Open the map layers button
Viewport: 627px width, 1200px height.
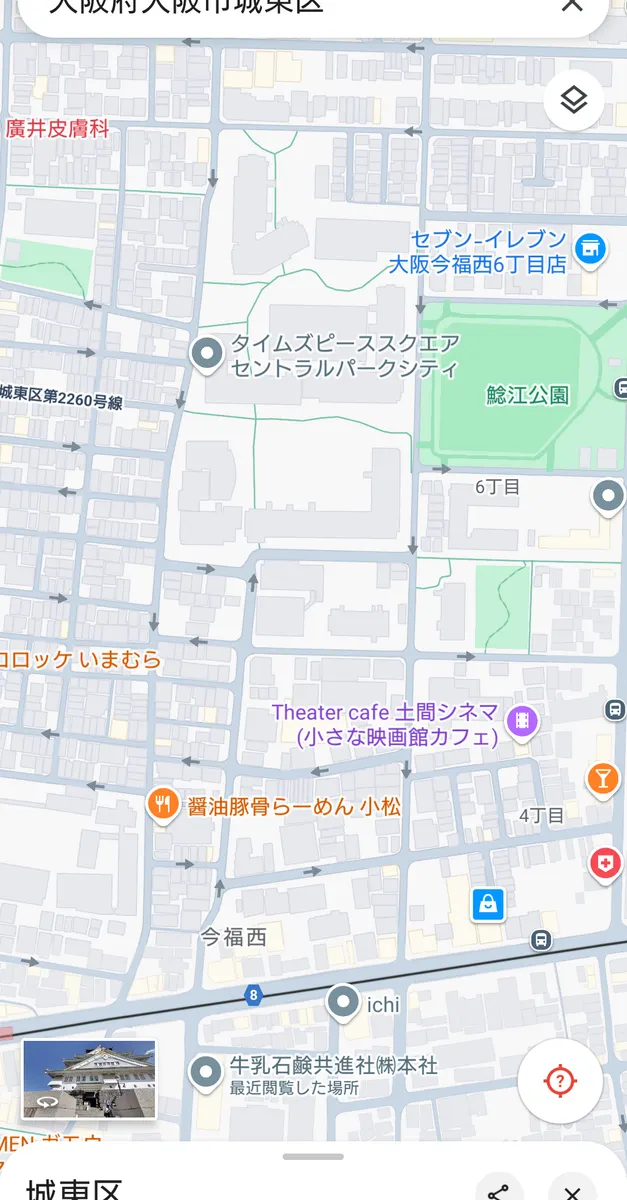[x=573, y=100]
